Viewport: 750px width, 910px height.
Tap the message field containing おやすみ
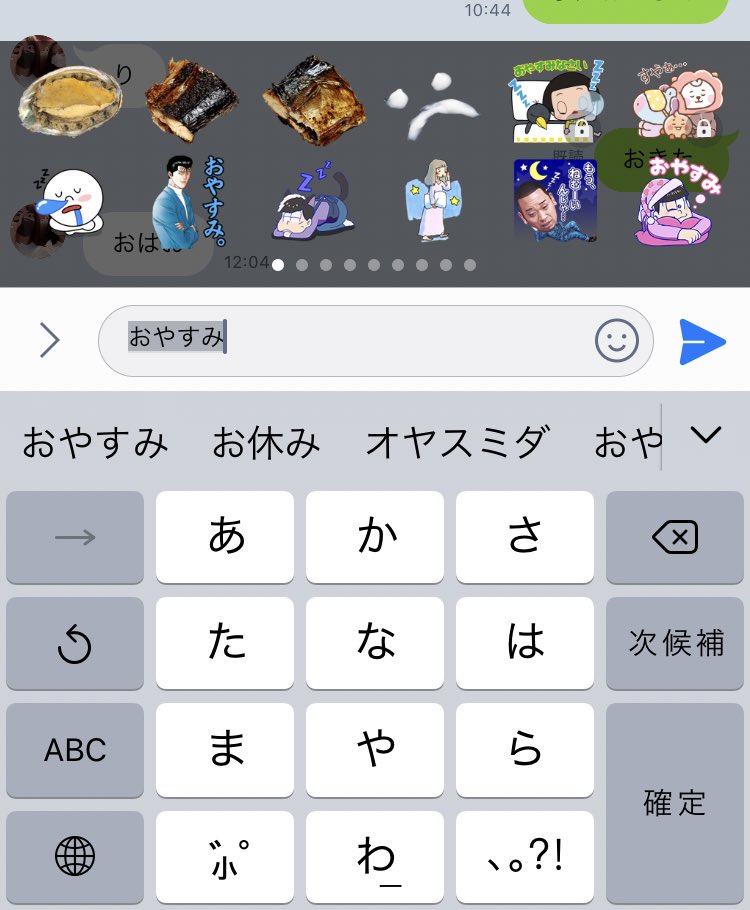click(350, 341)
